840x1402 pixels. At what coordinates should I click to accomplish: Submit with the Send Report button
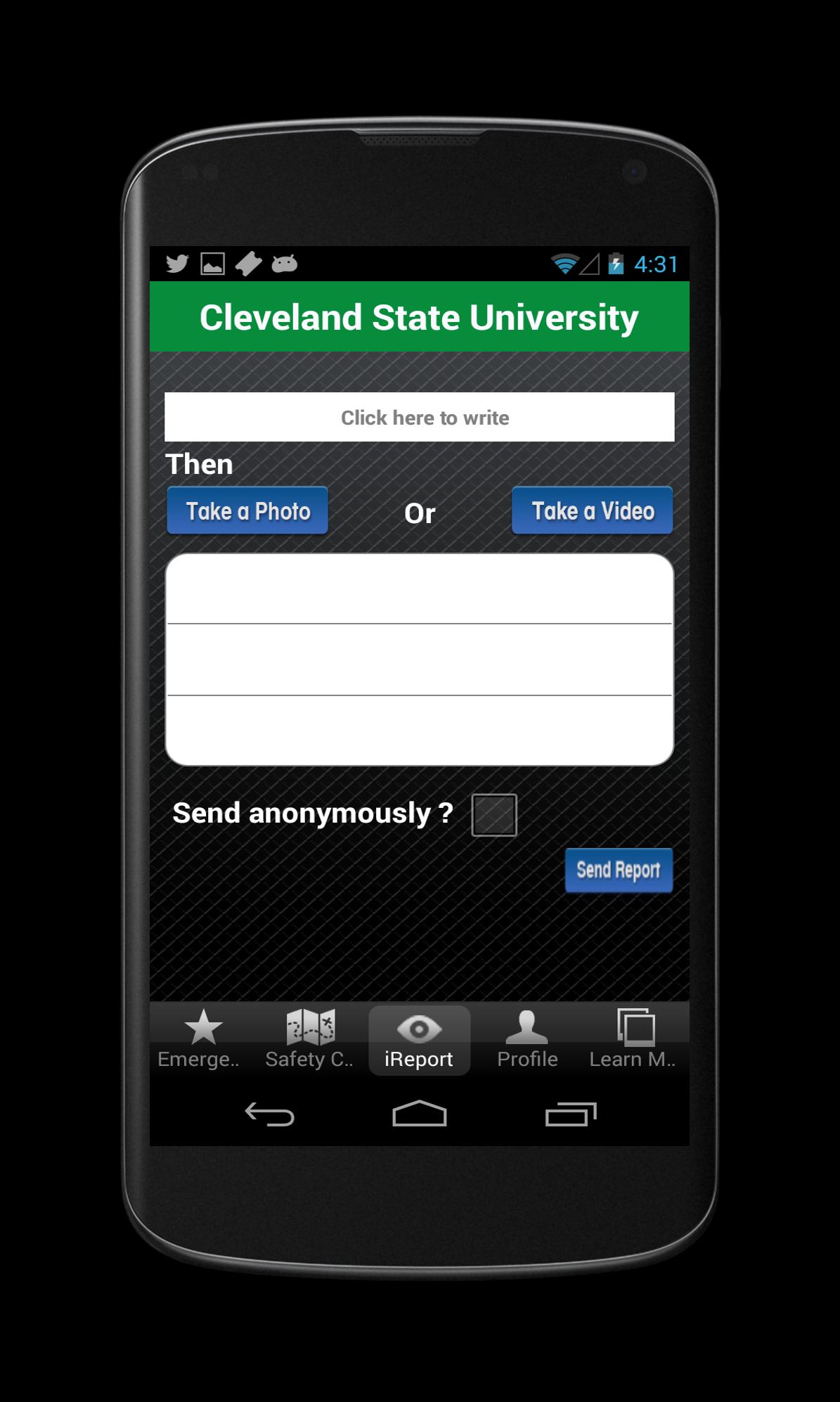(619, 870)
